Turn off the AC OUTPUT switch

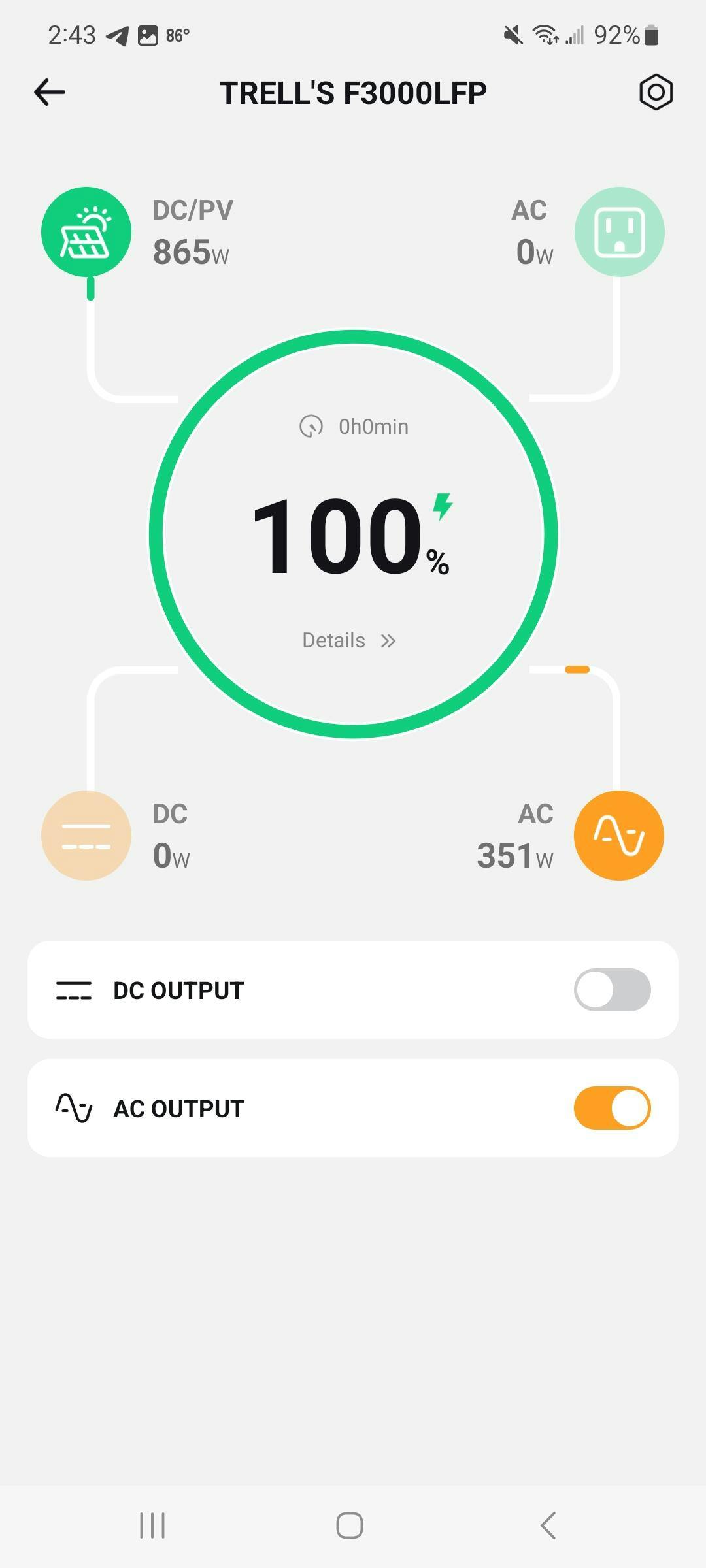(612, 1108)
